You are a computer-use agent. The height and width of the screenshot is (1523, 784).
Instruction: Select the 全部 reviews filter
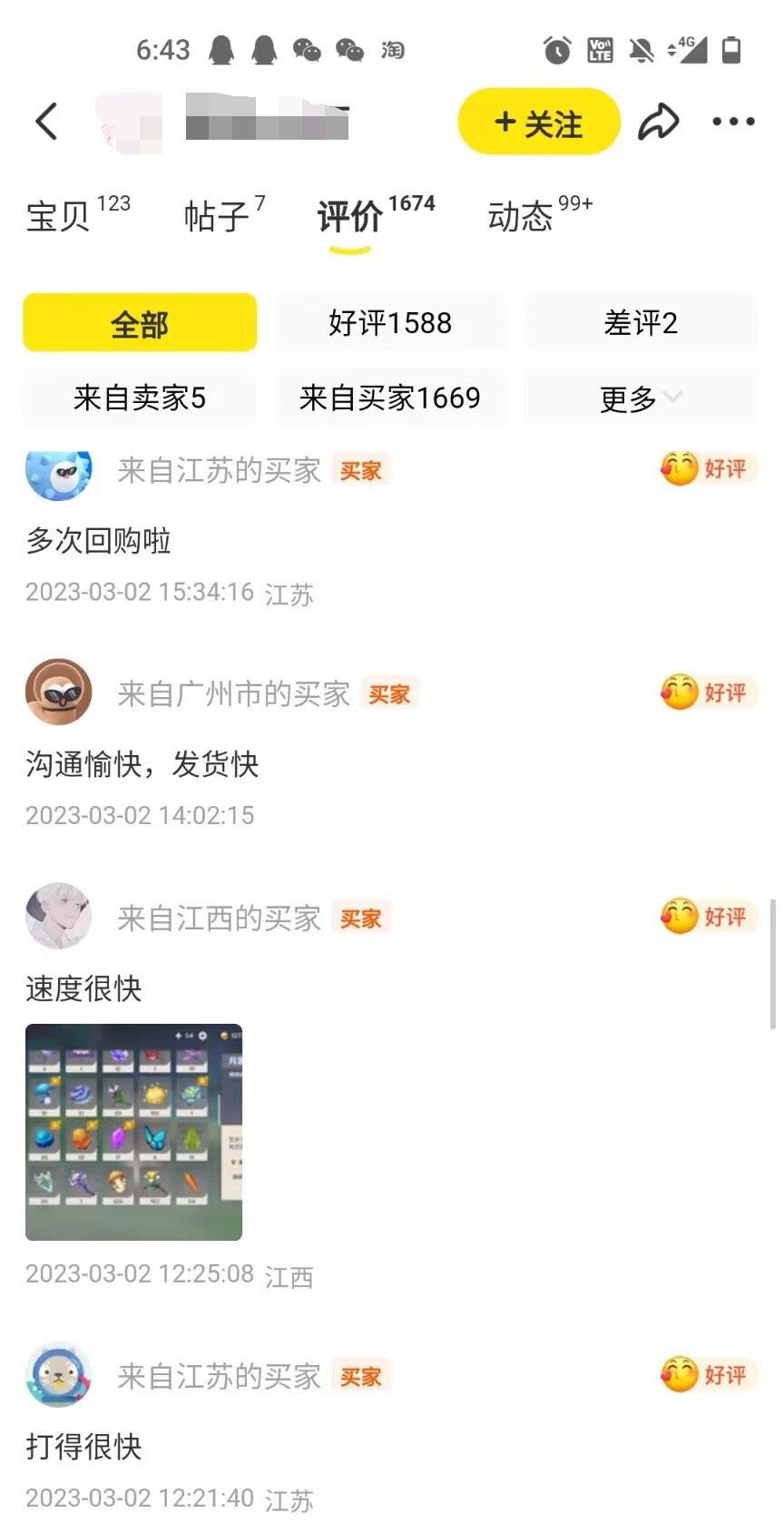click(140, 323)
